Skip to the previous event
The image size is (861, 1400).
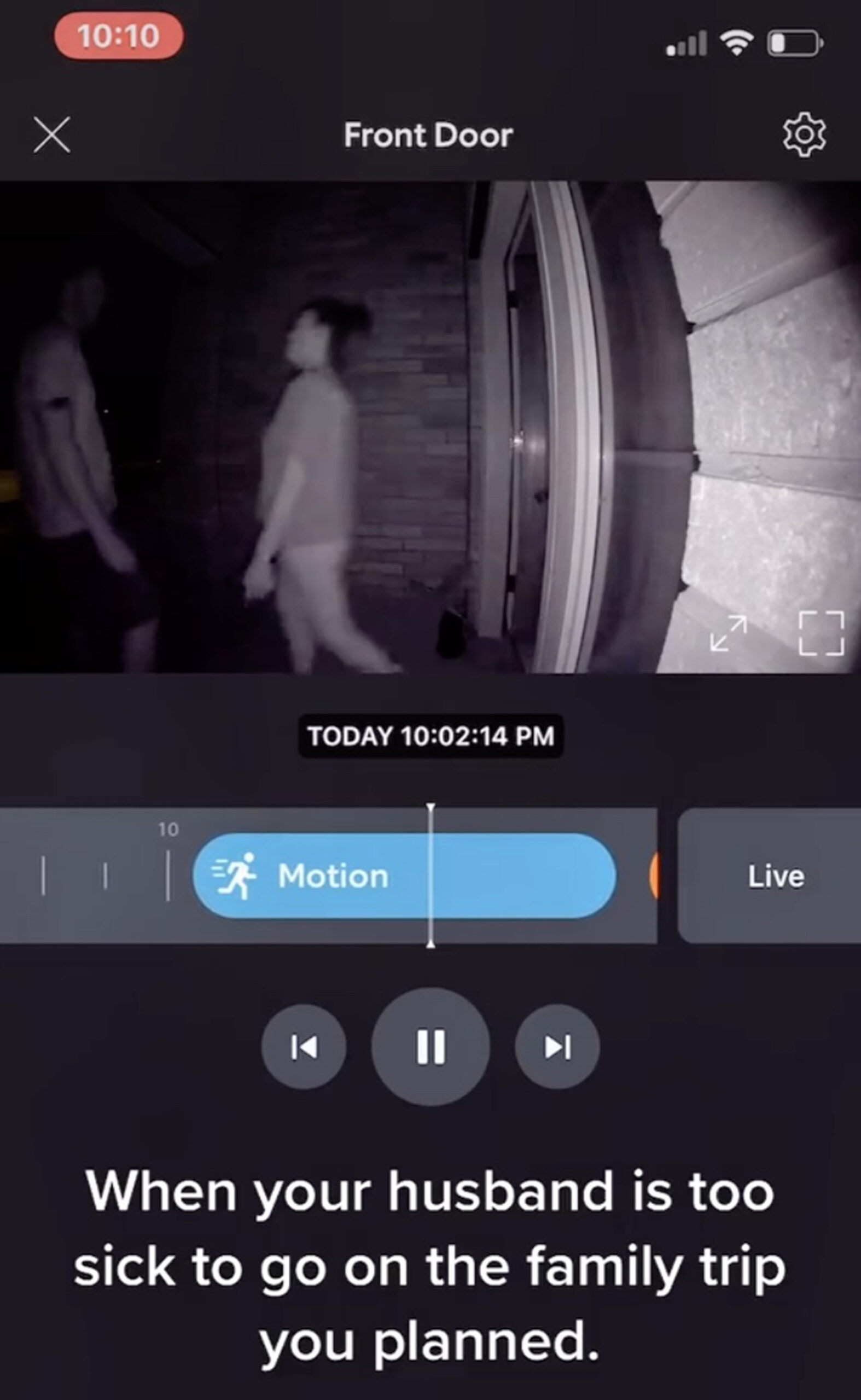click(x=304, y=1046)
